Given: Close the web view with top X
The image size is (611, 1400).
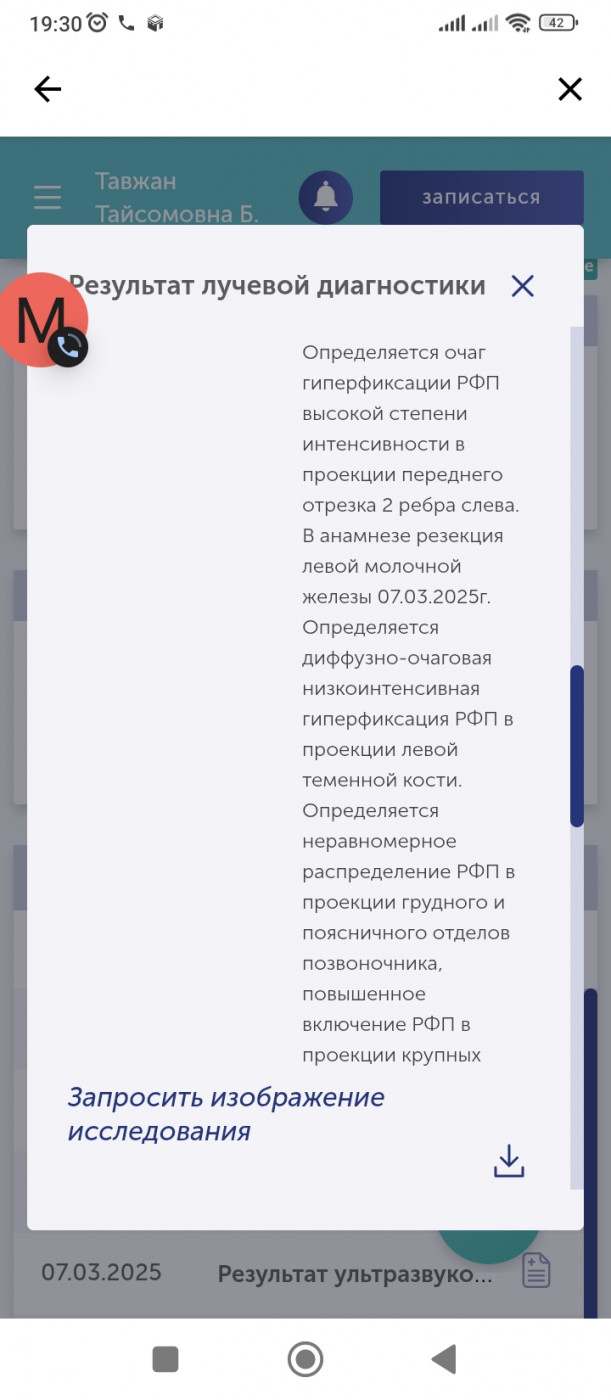Looking at the screenshot, I should coord(569,90).
